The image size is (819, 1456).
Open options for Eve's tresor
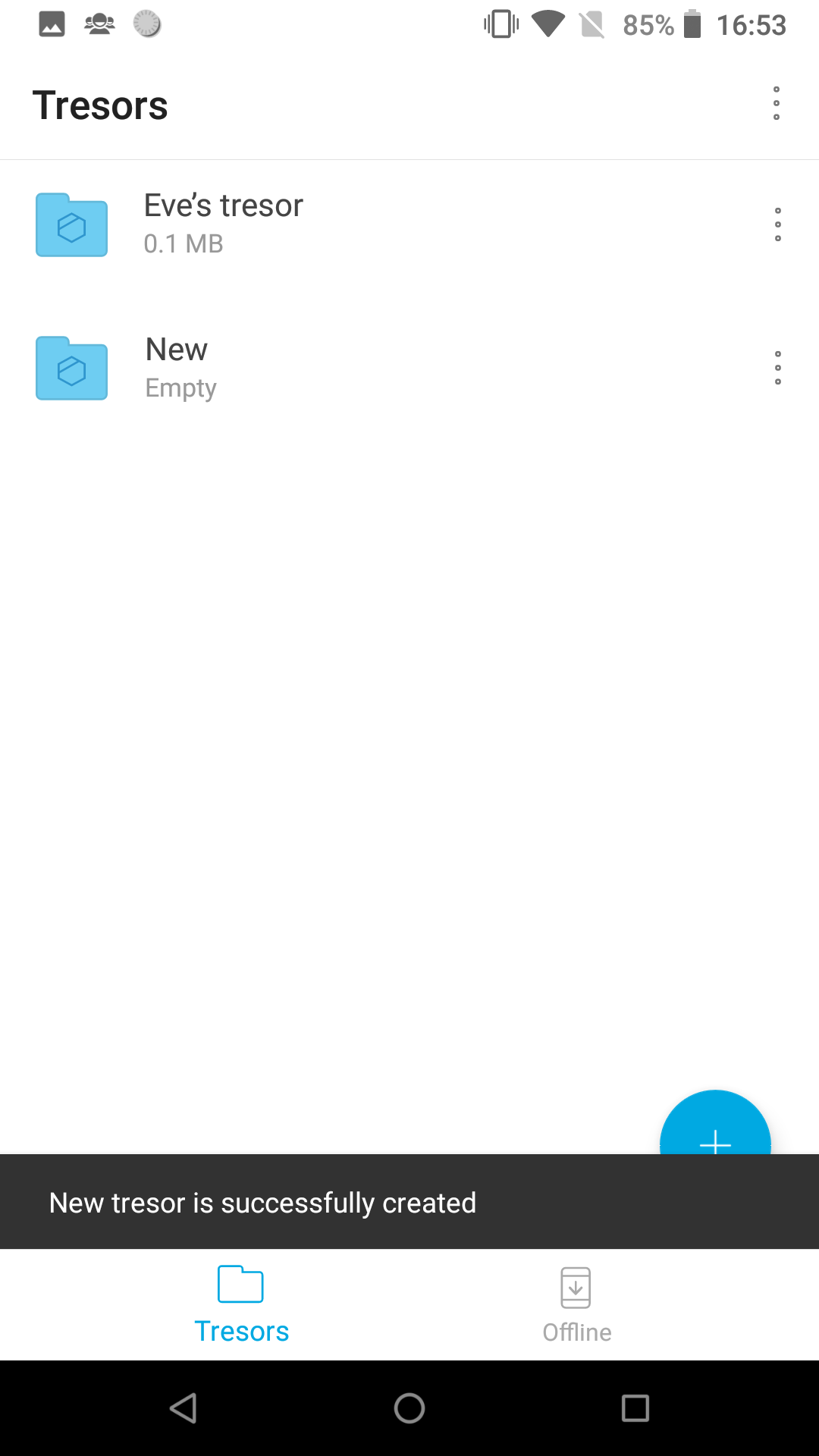point(777,224)
